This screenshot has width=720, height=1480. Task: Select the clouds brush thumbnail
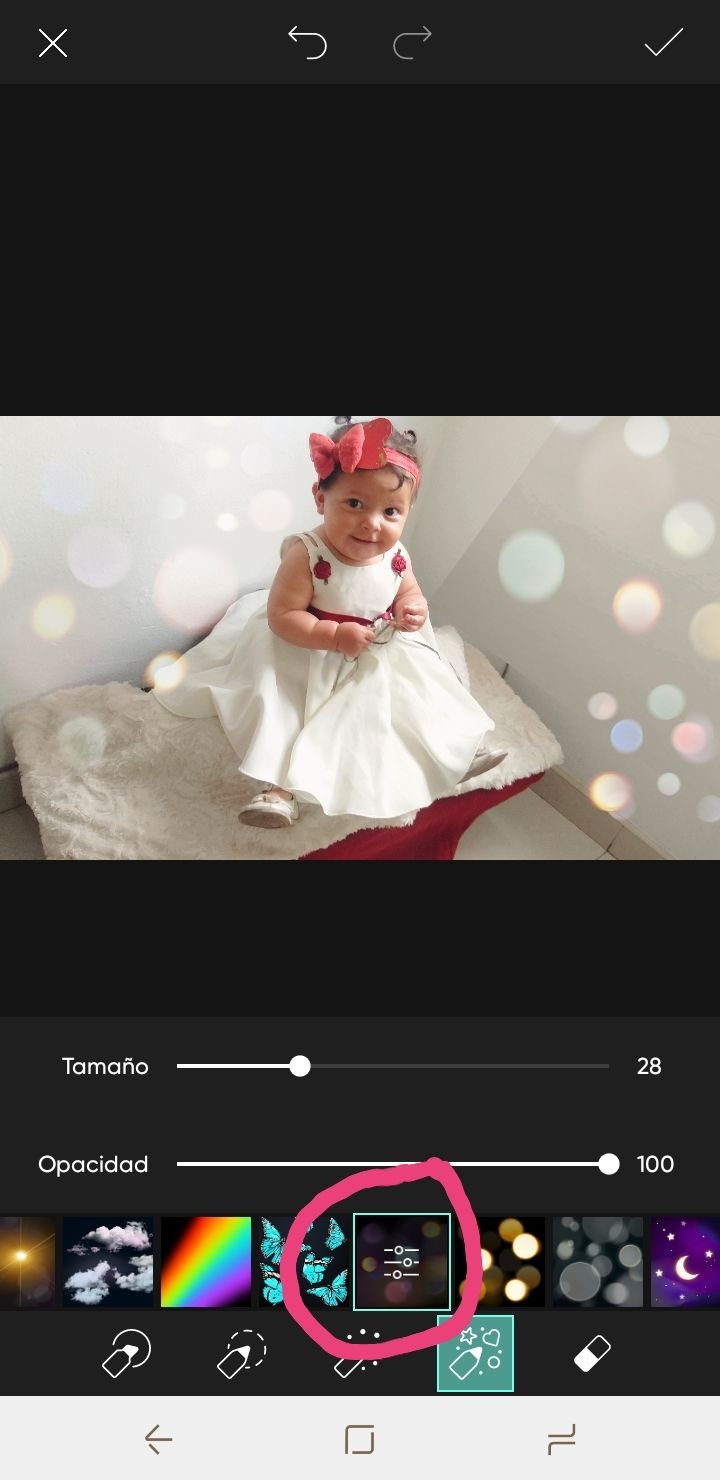tap(108, 1262)
